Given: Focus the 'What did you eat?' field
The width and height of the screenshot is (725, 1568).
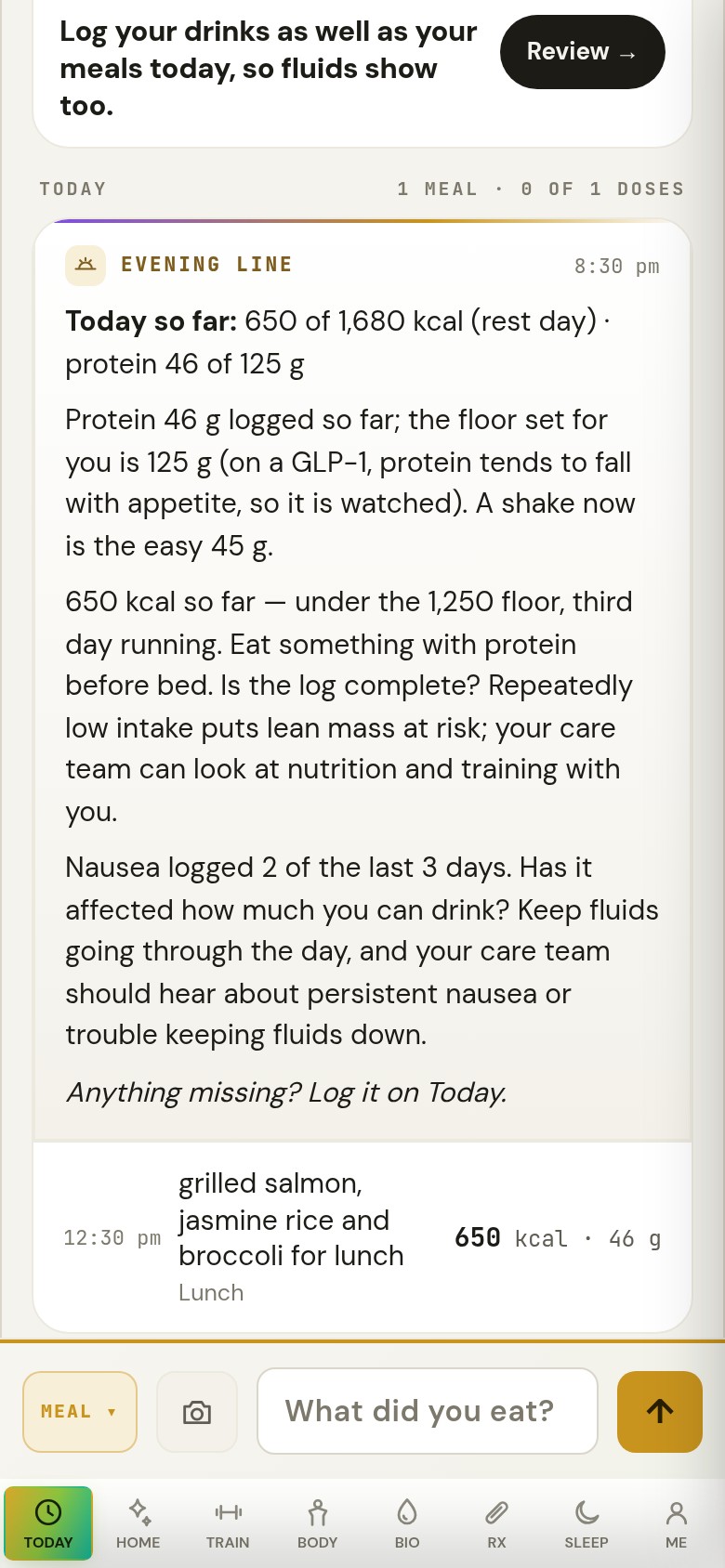Looking at the screenshot, I should 428,1411.
